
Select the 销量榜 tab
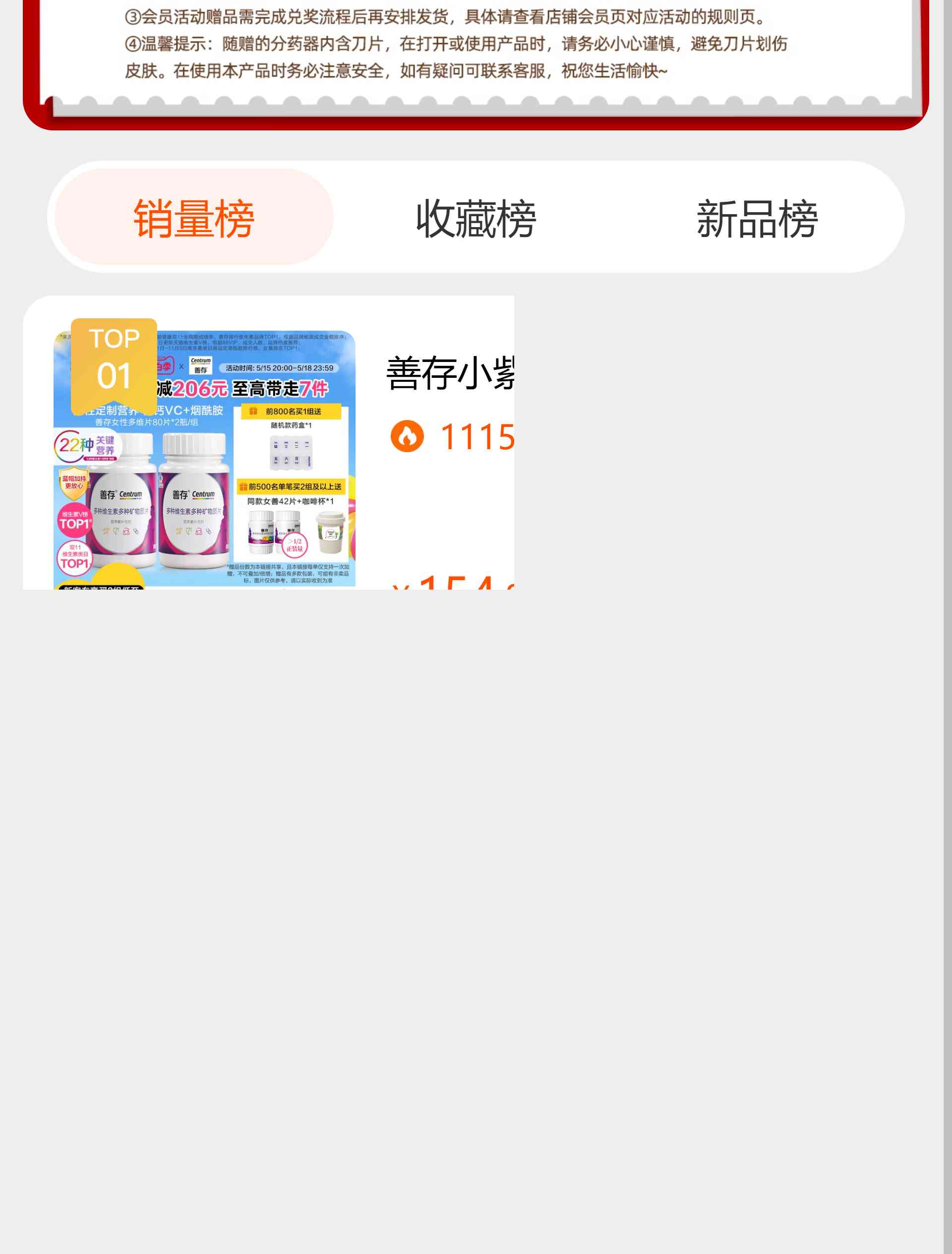[x=194, y=218]
